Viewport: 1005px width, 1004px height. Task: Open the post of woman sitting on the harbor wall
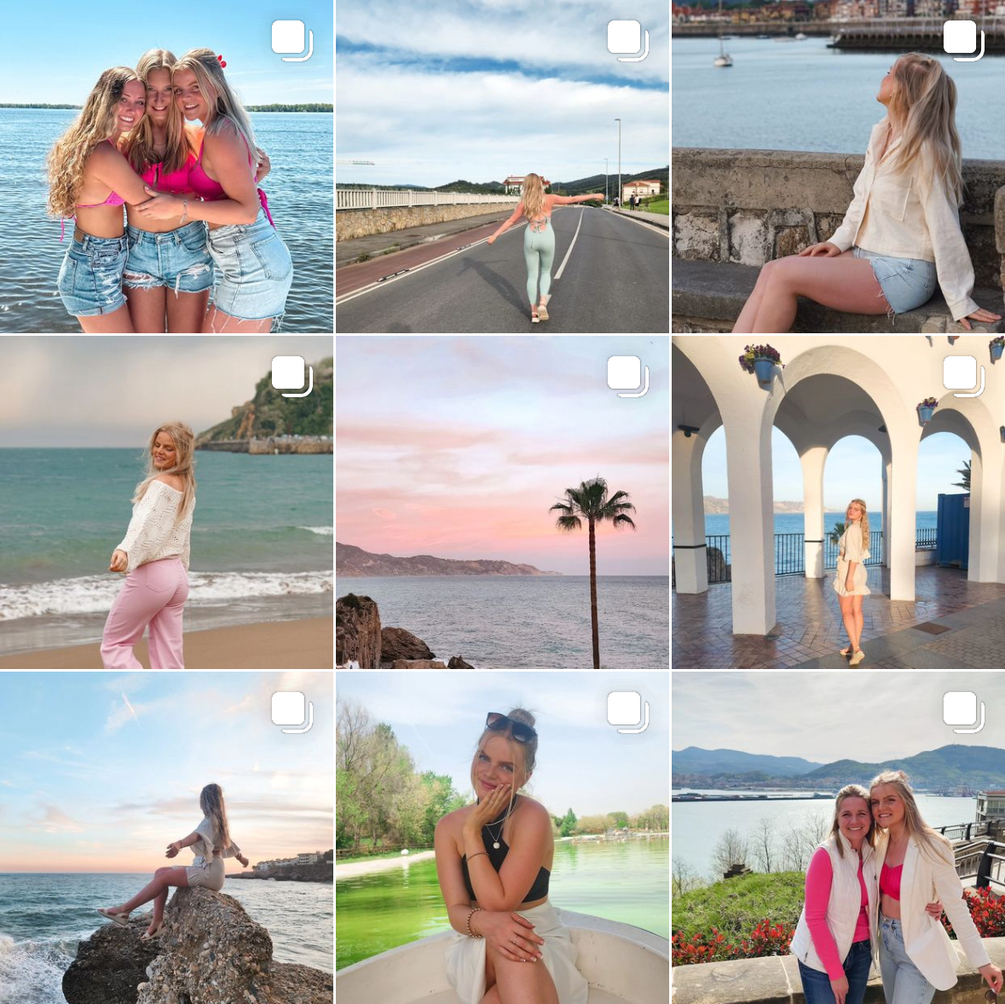[x=838, y=166]
